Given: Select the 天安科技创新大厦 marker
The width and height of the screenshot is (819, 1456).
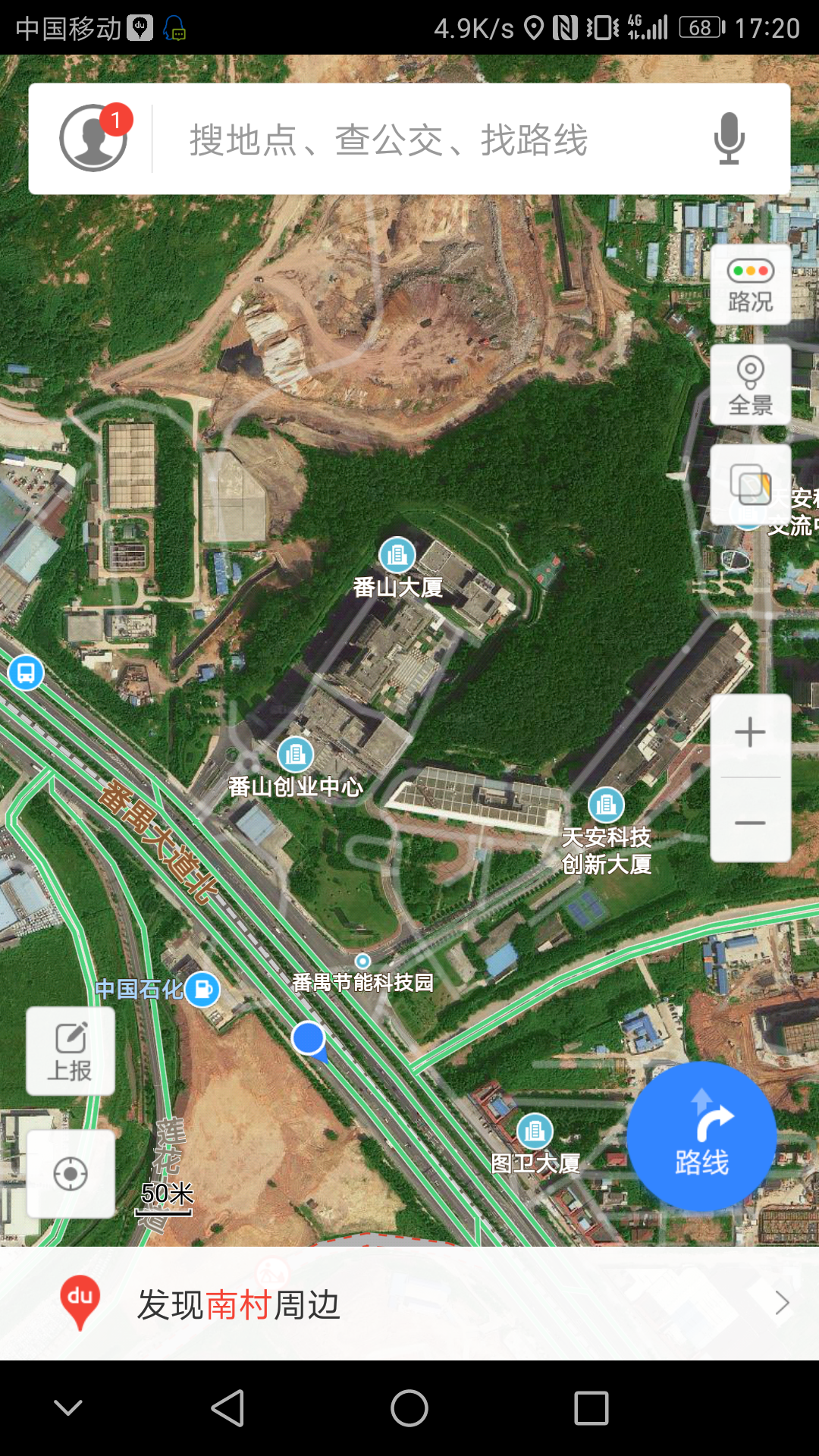Looking at the screenshot, I should (x=606, y=805).
